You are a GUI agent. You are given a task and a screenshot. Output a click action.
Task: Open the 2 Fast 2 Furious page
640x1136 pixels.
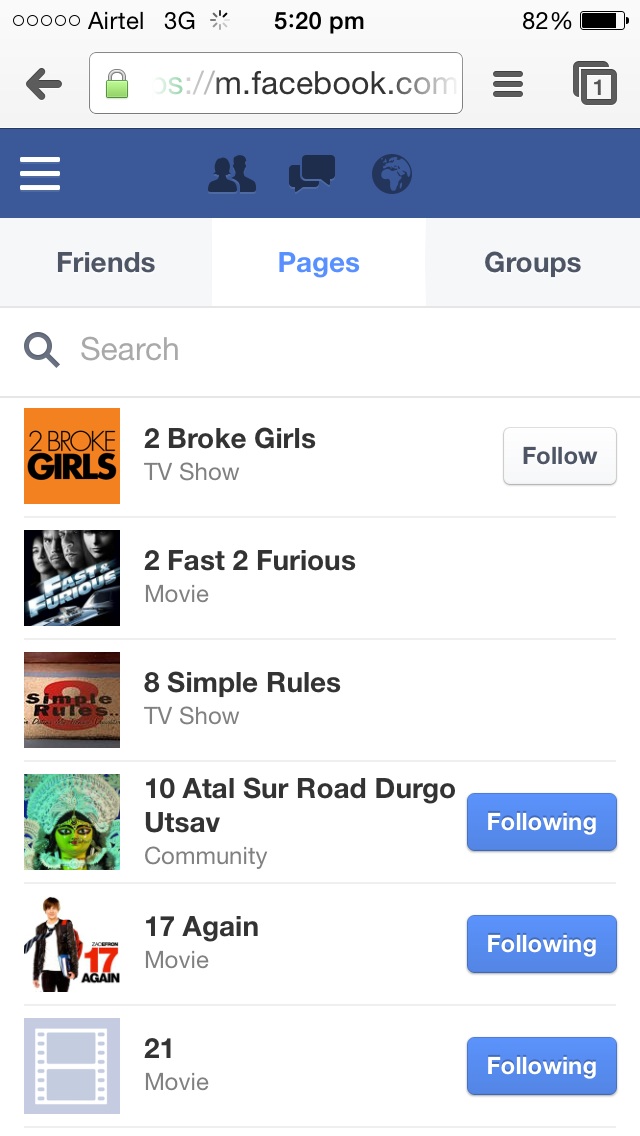coord(250,562)
